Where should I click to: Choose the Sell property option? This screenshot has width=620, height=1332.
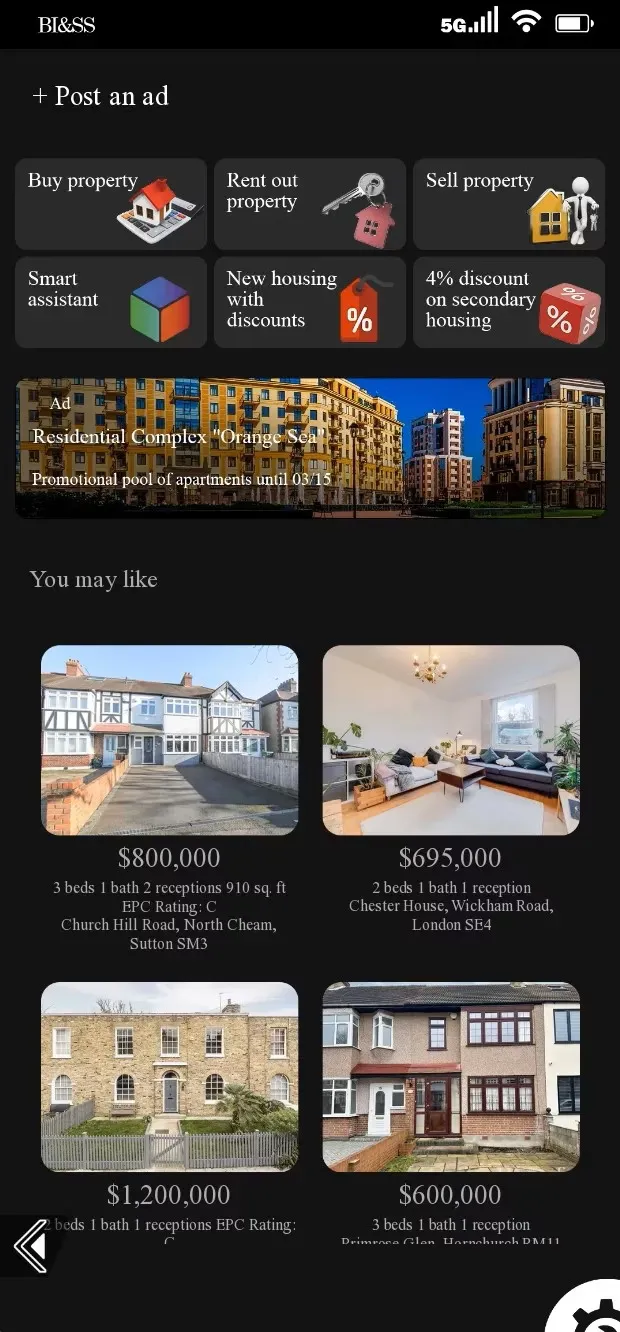coord(508,204)
